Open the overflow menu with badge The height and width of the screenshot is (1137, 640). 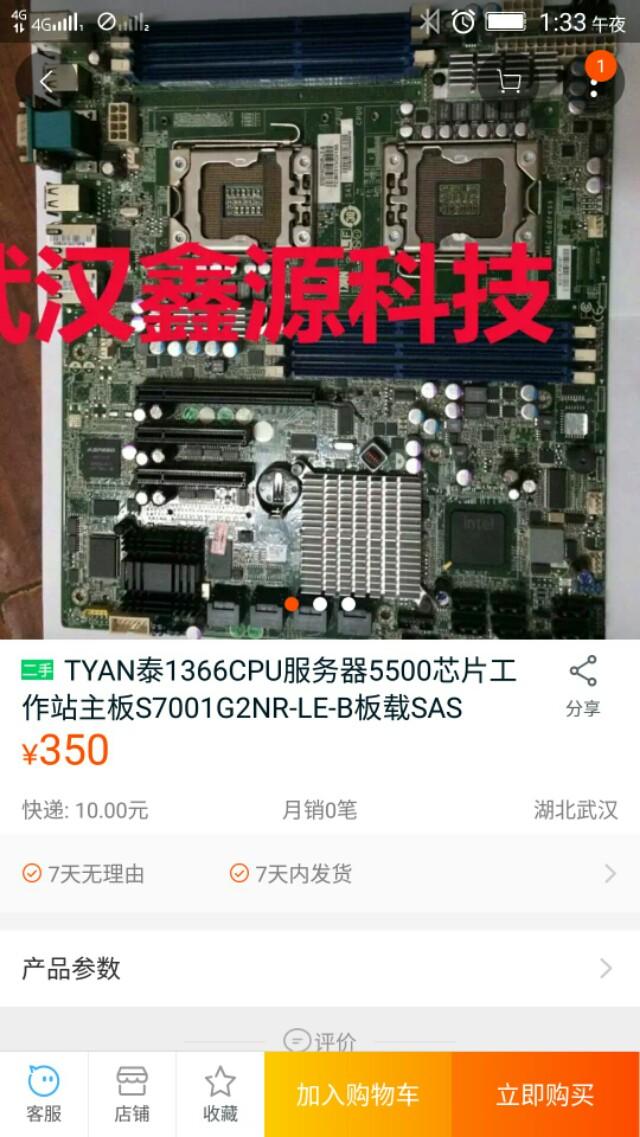(x=593, y=83)
